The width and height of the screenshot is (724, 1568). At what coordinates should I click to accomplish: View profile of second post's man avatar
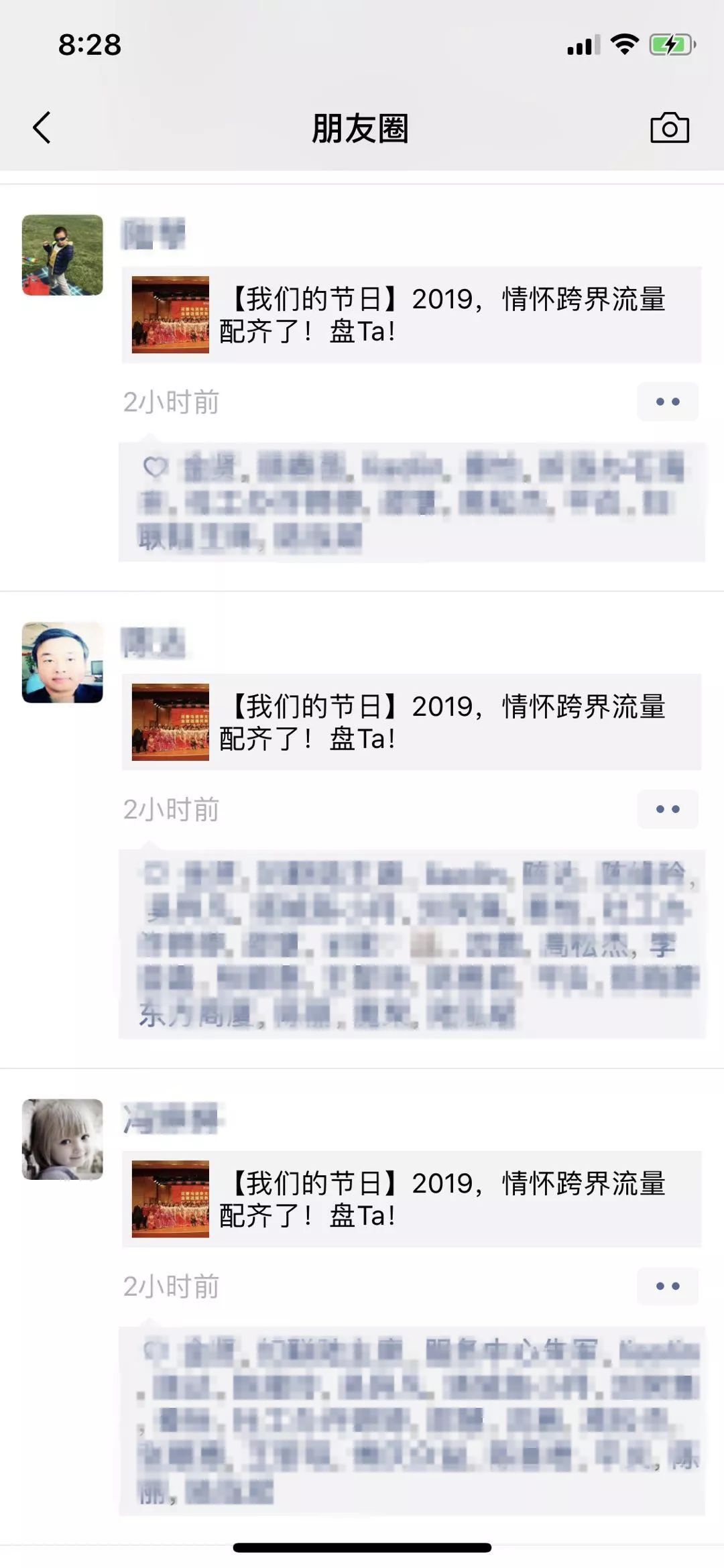[x=62, y=663]
